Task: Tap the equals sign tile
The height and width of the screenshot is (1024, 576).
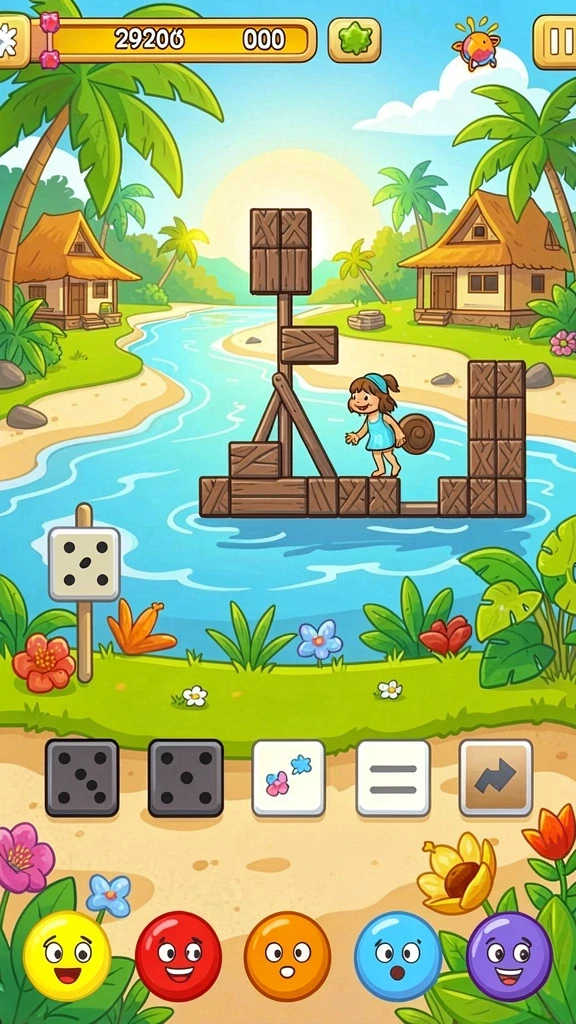Action: tap(393, 778)
